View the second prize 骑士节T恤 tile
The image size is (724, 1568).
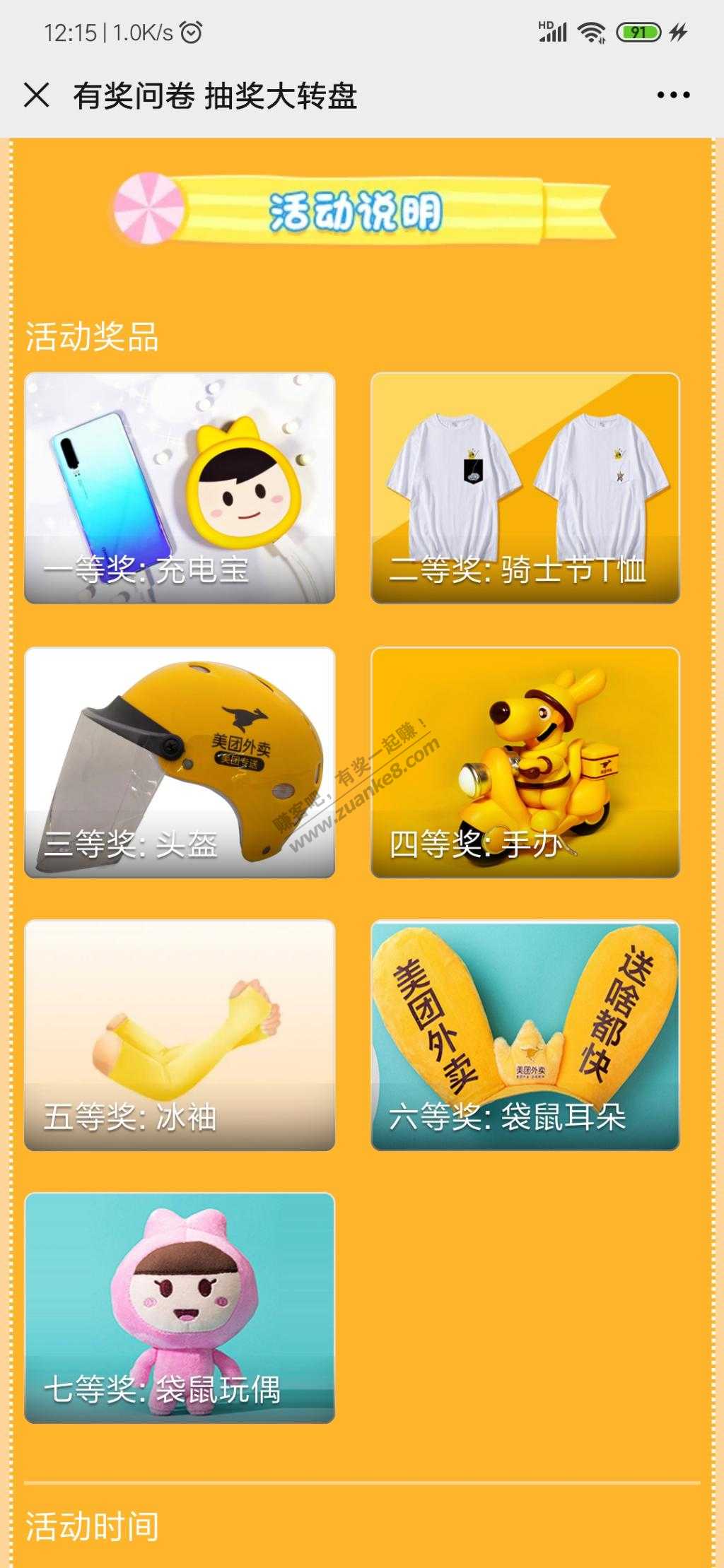[x=525, y=488]
